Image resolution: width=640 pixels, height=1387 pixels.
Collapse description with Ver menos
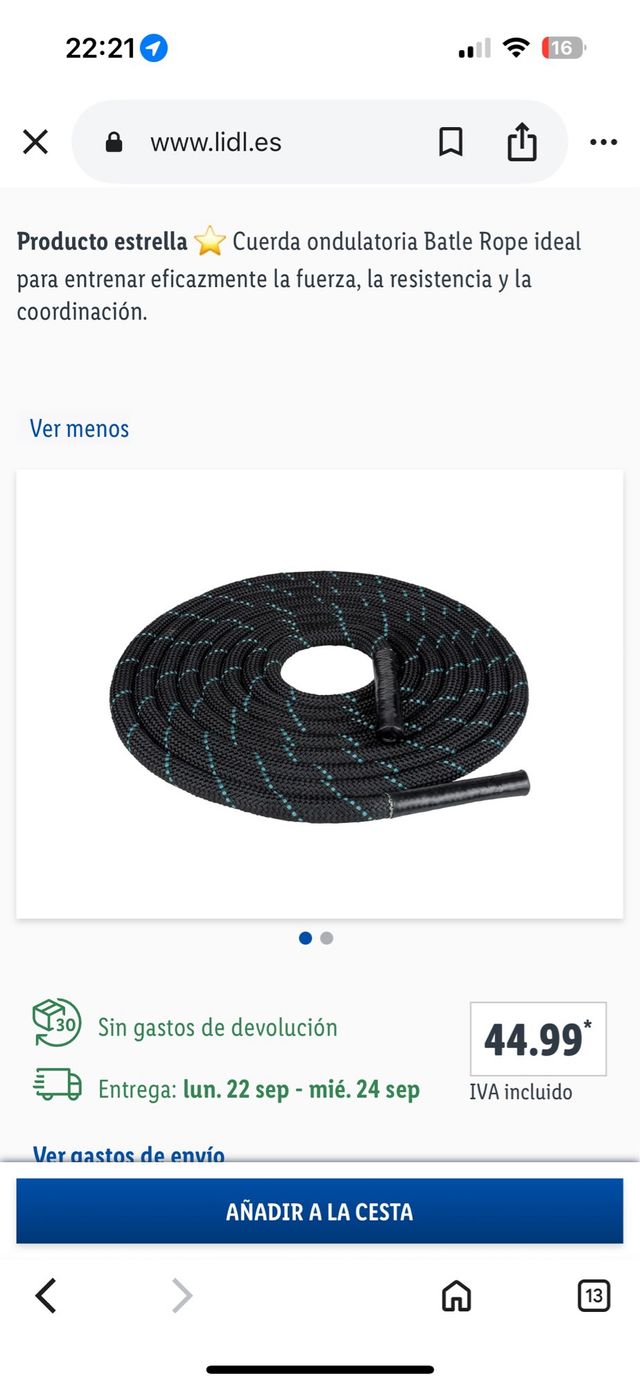pyautogui.click(x=80, y=429)
